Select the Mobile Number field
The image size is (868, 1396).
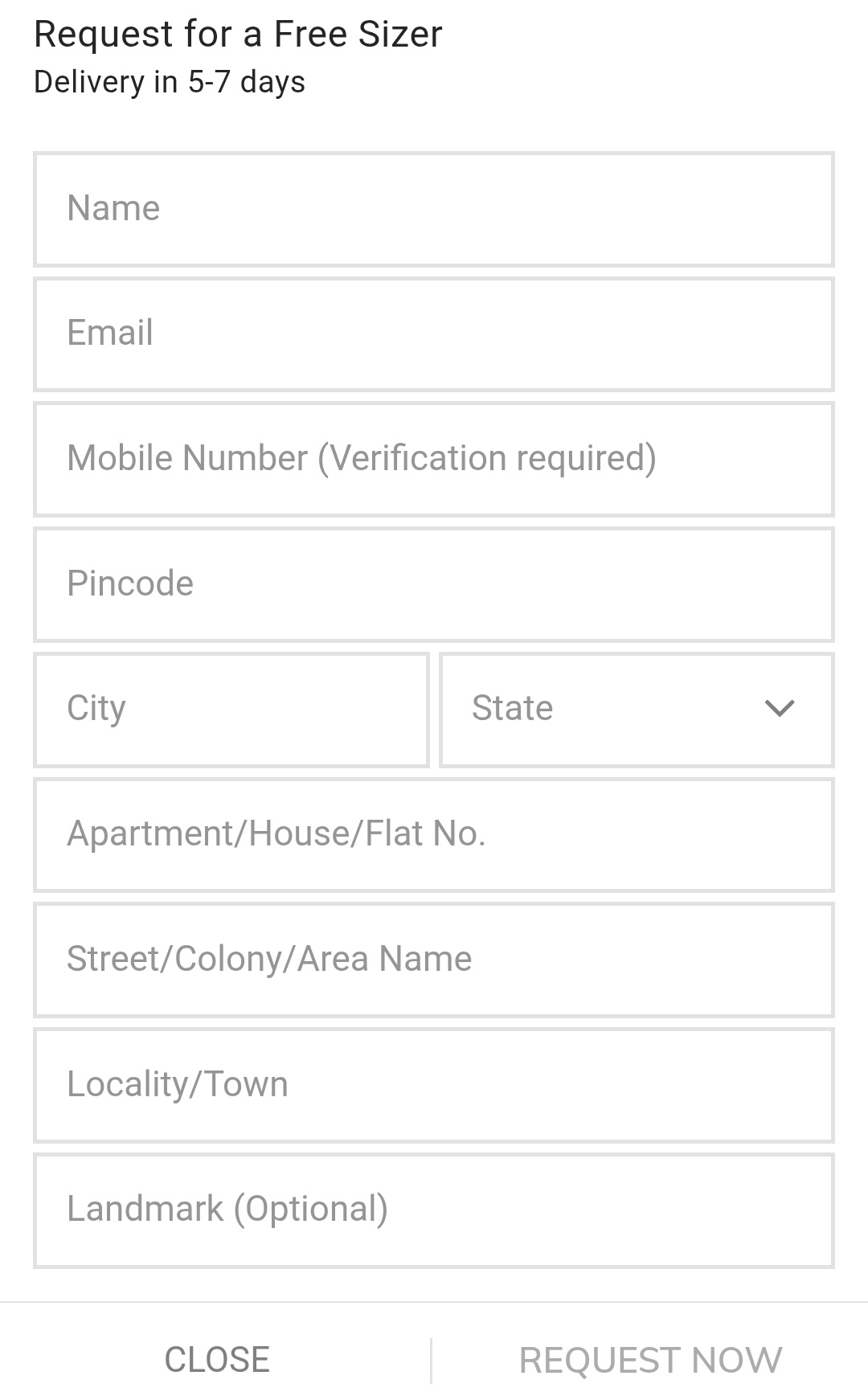coord(434,459)
